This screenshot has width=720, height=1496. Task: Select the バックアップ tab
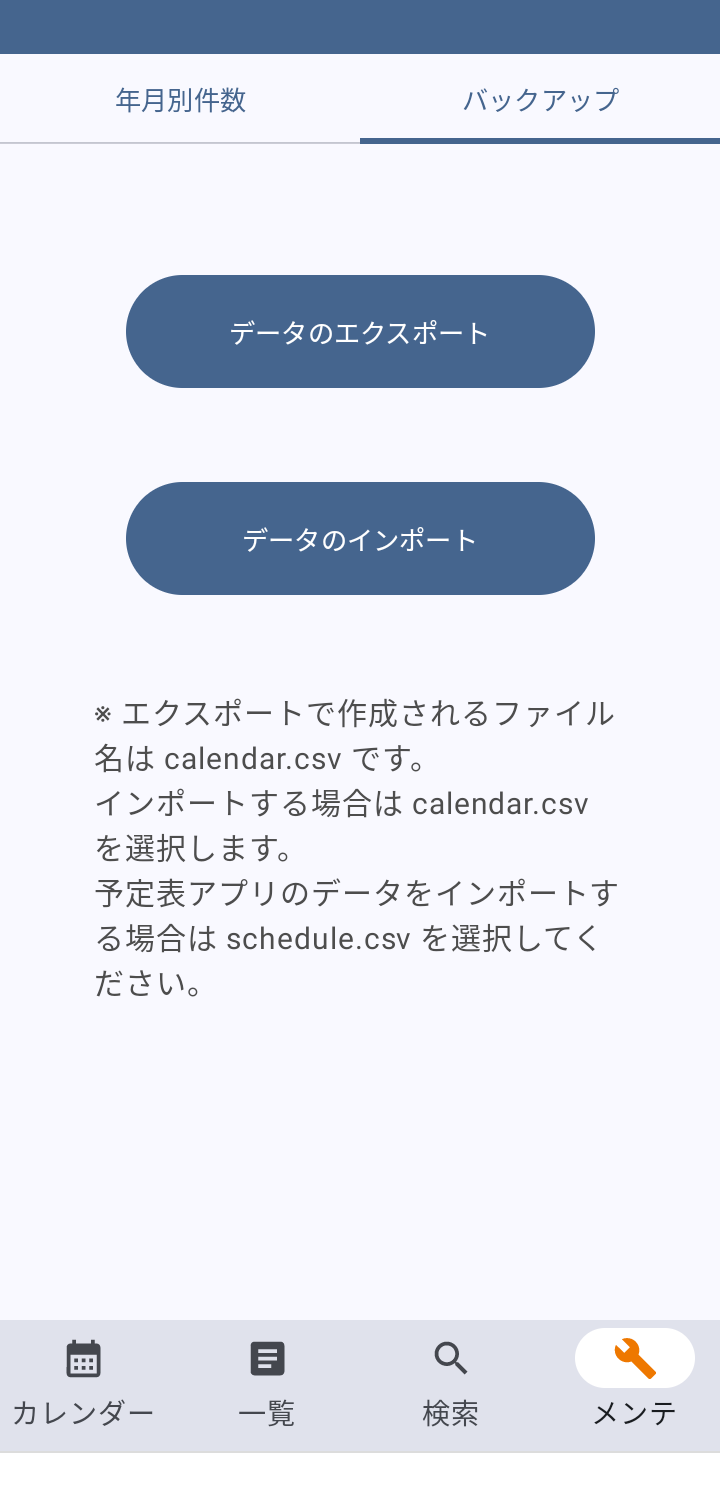pos(540,99)
